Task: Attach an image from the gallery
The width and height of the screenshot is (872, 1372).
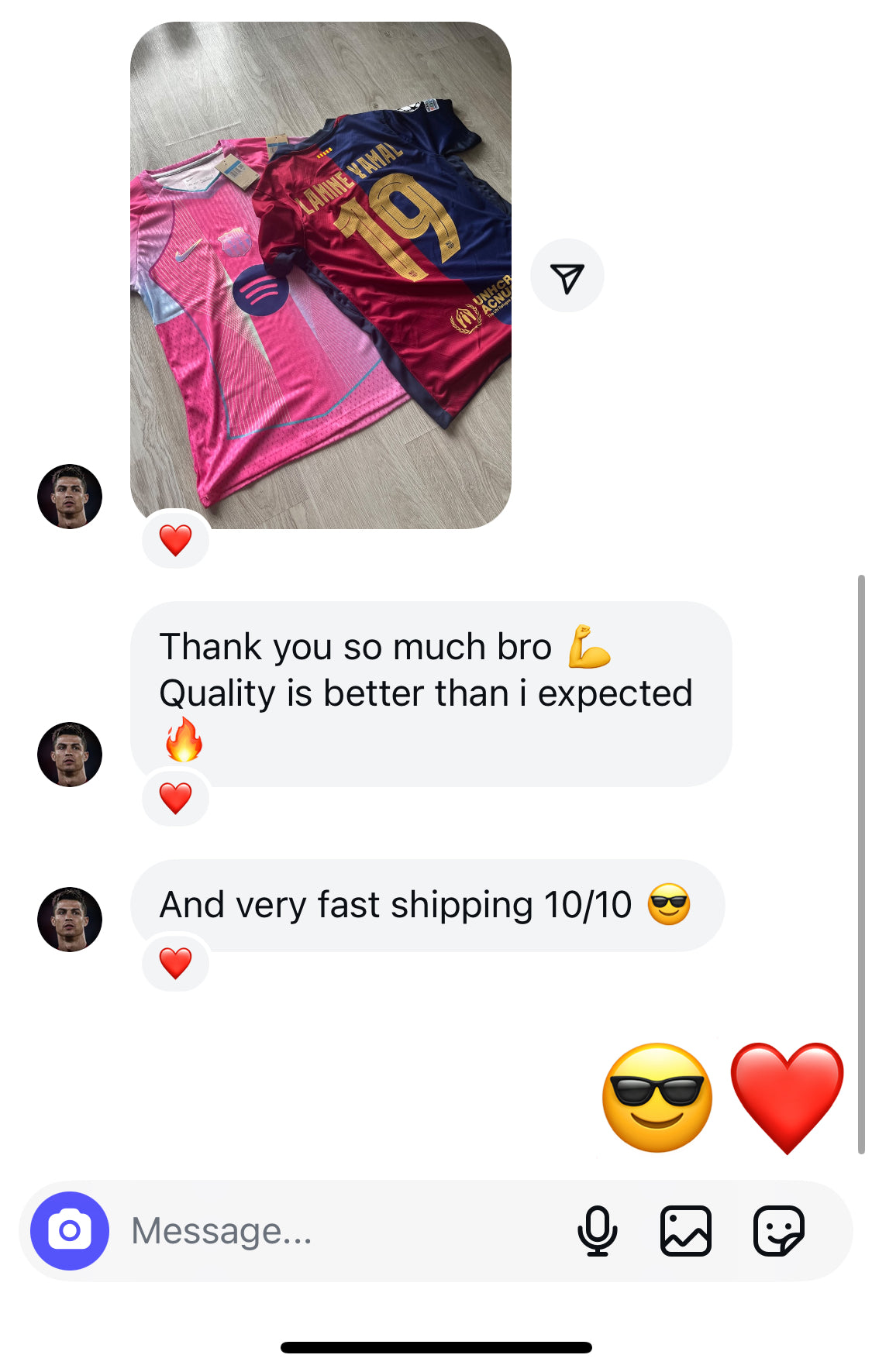Action: 686,1230
